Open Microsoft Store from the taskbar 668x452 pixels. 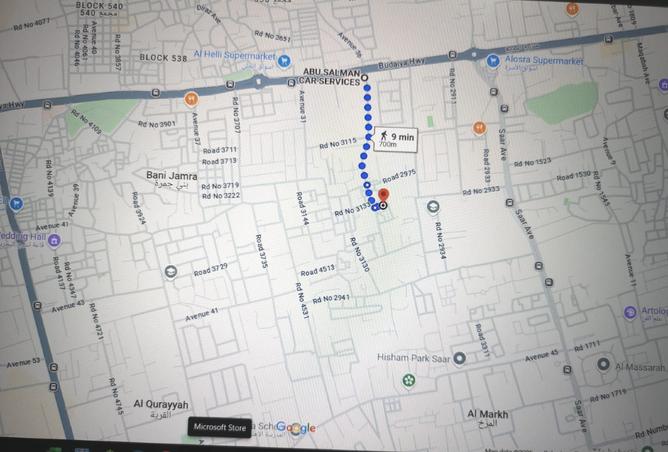click(x=219, y=428)
